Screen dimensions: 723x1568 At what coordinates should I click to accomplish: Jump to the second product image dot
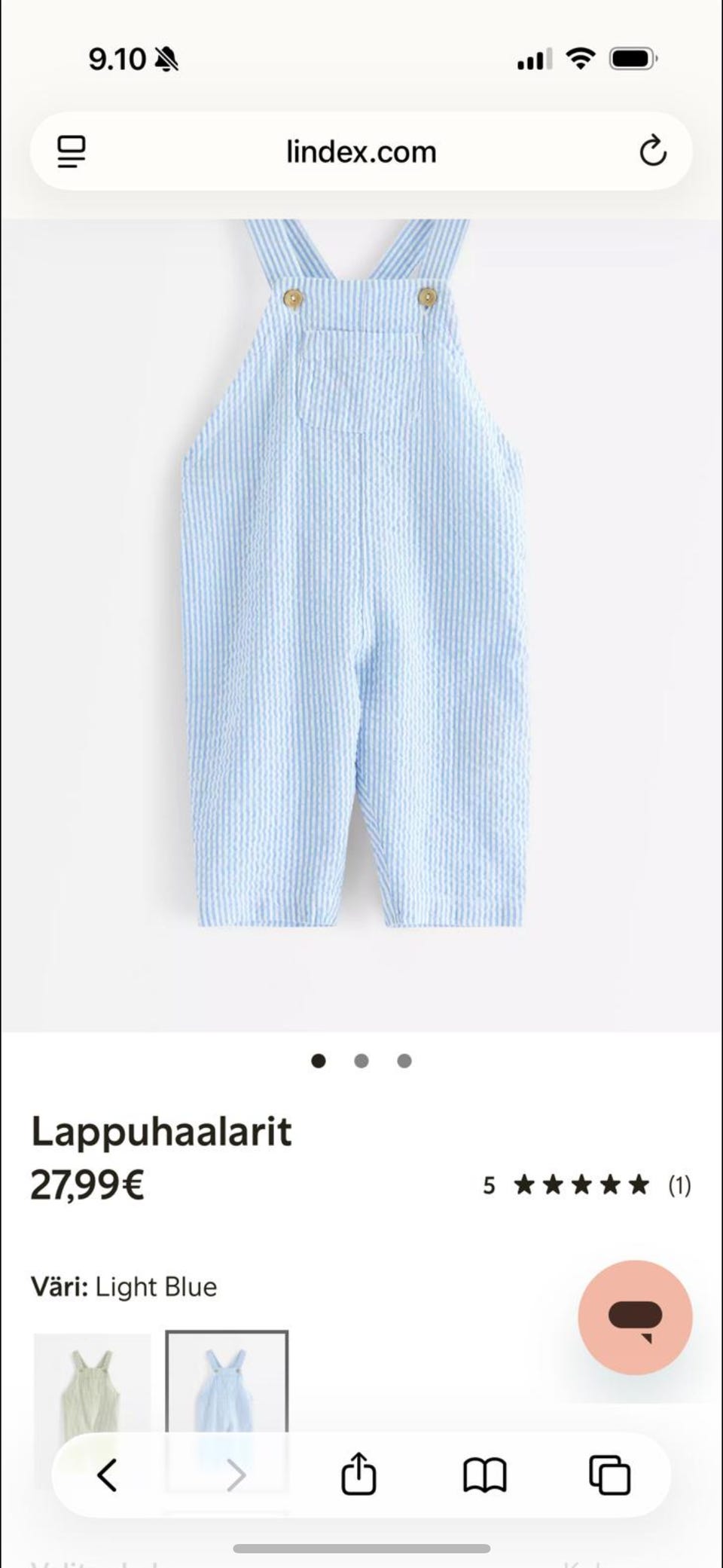pos(361,1061)
